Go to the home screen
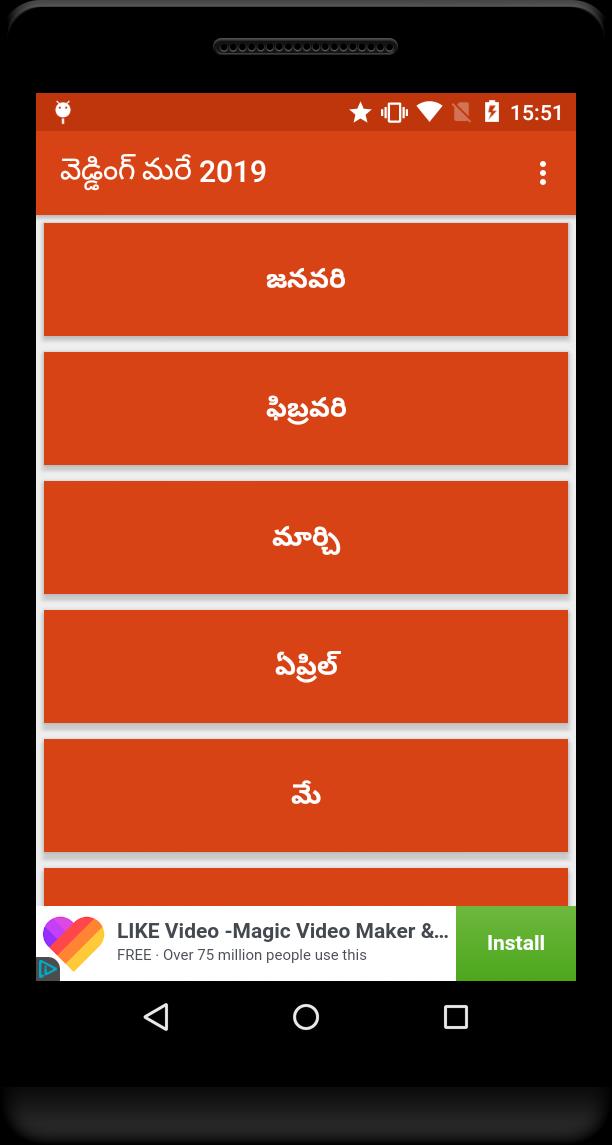Image resolution: width=612 pixels, height=1145 pixels. (x=306, y=1017)
